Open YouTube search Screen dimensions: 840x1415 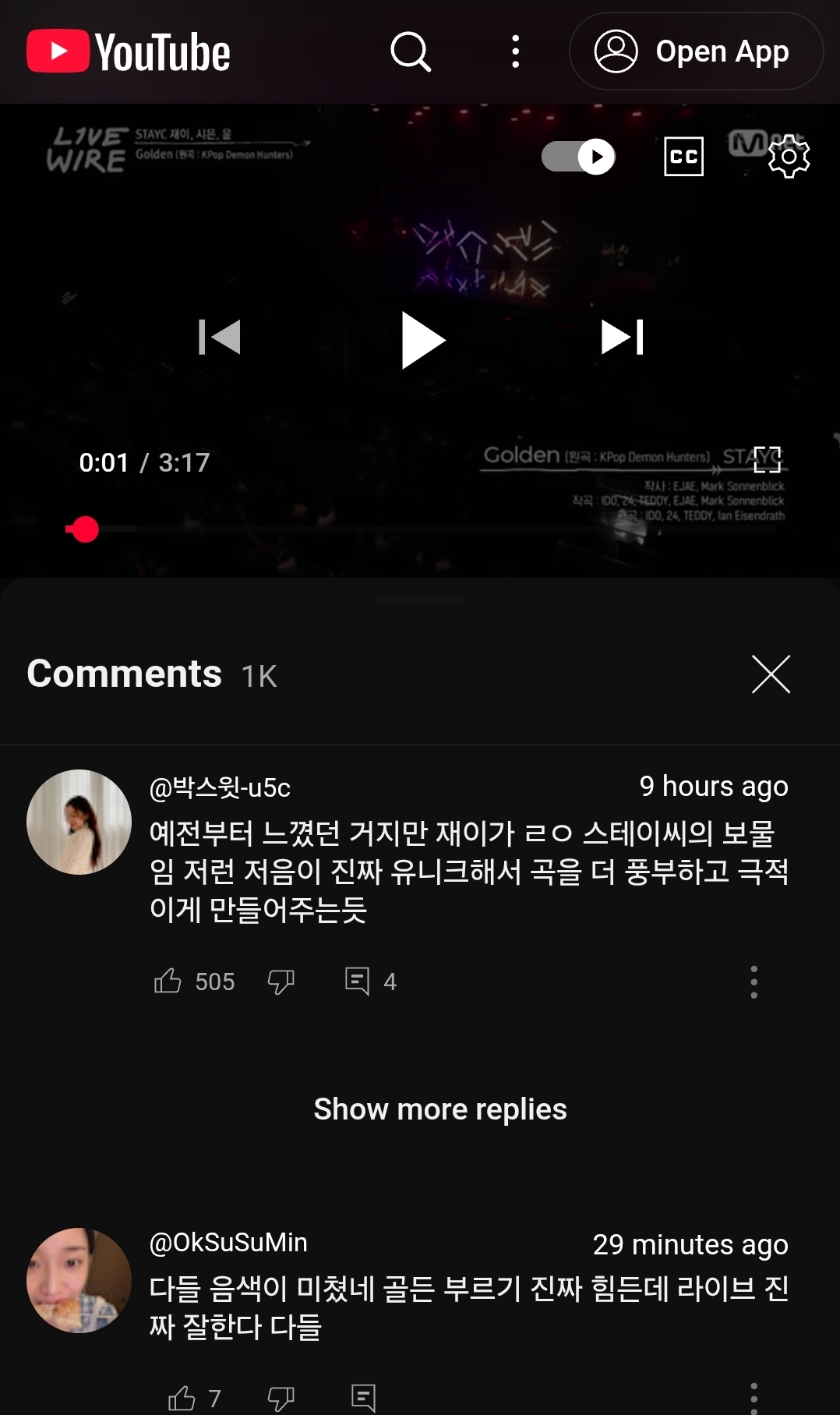coord(411,51)
